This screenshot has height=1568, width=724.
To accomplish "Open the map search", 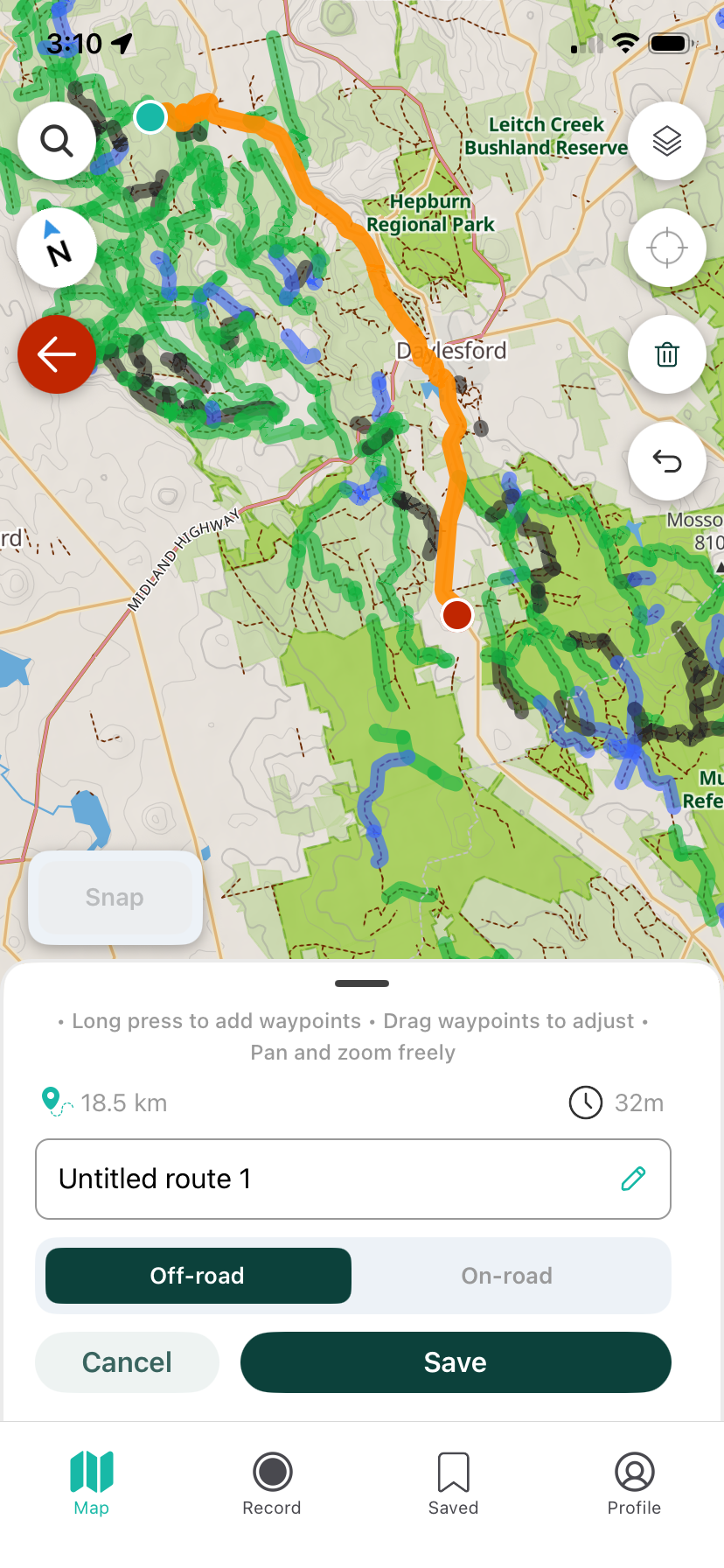I will point(57,141).
